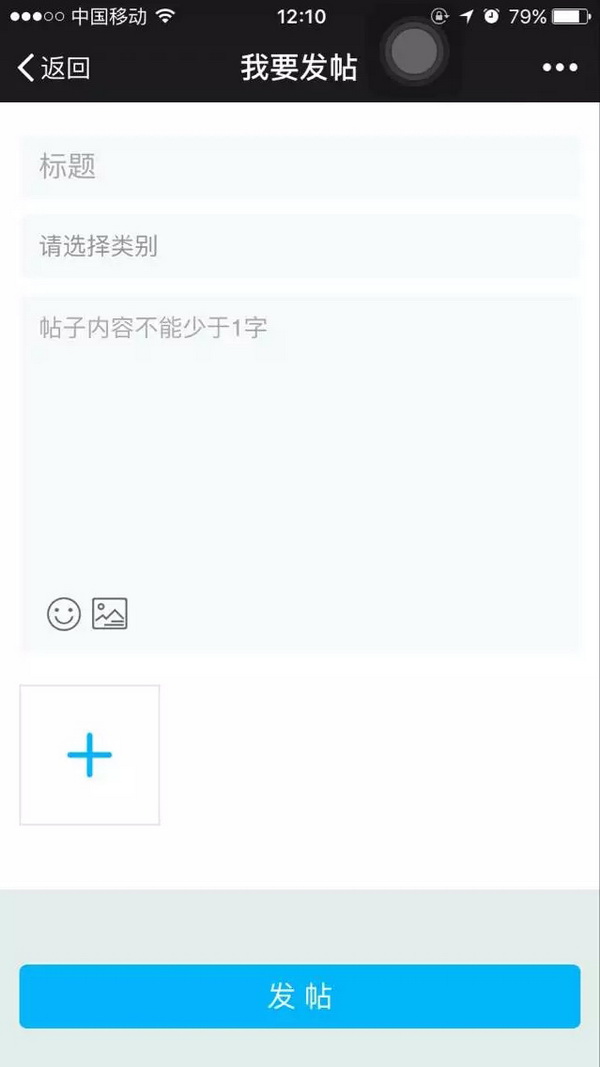Screen dimensions: 600x1067
Task: Go back using the 返回 button
Action: pyautogui.click(x=54, y=68)
